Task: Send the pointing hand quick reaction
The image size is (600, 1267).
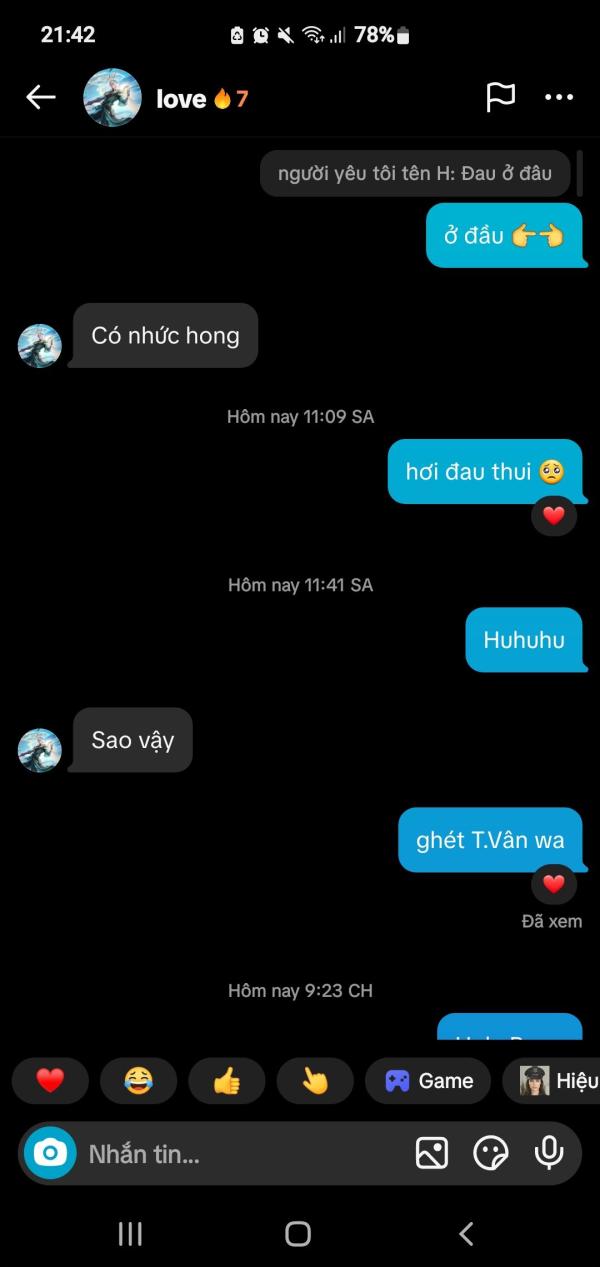Action: tap(315, 1081)
